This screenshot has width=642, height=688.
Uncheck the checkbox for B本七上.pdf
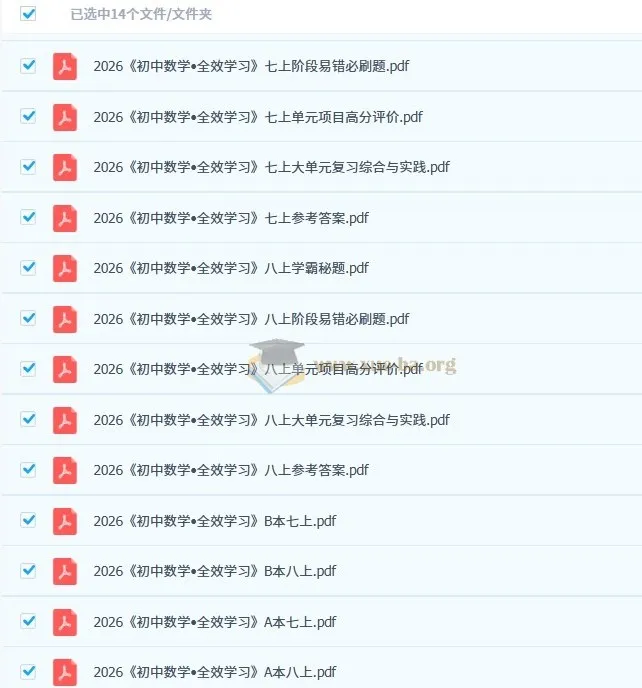[28, 520]
